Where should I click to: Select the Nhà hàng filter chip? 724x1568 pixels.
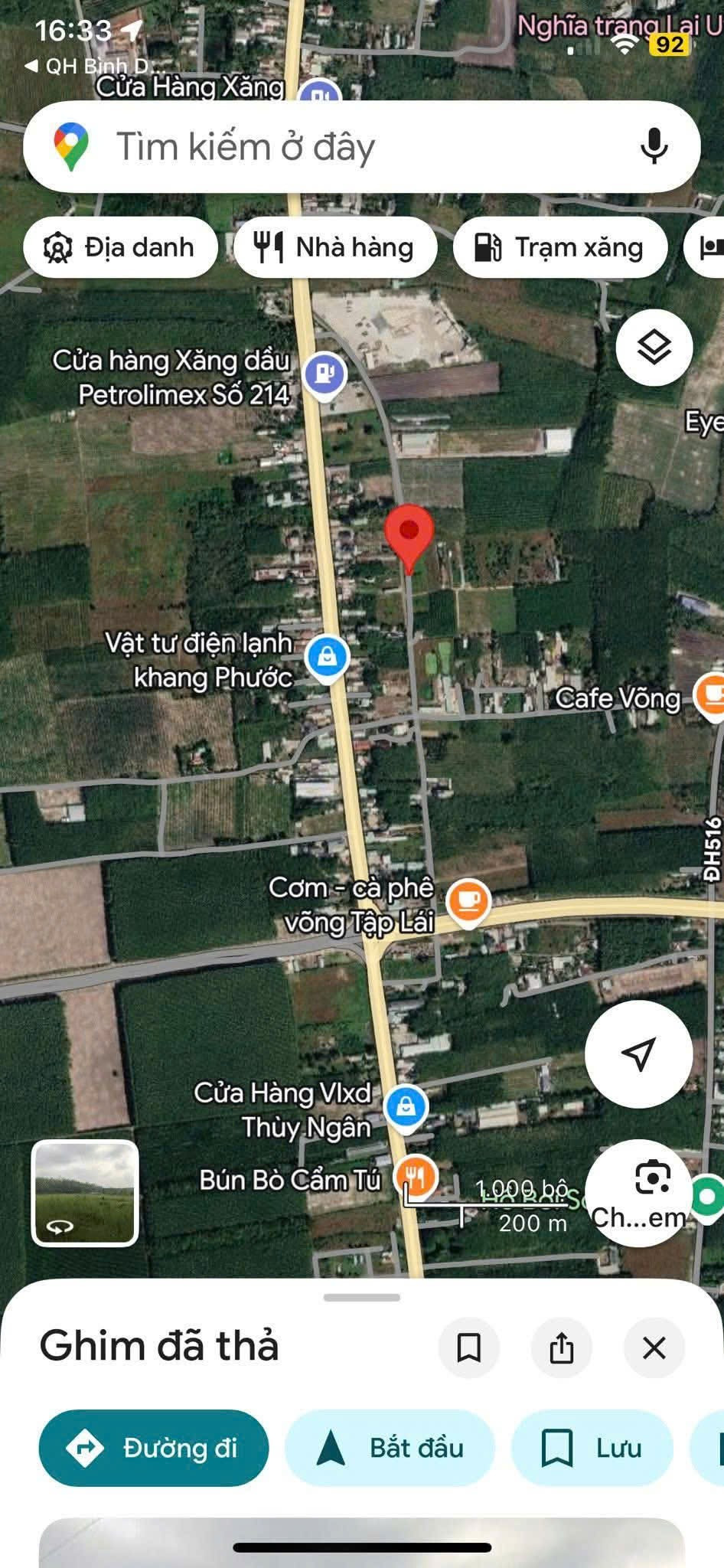[x=335, y=247]
